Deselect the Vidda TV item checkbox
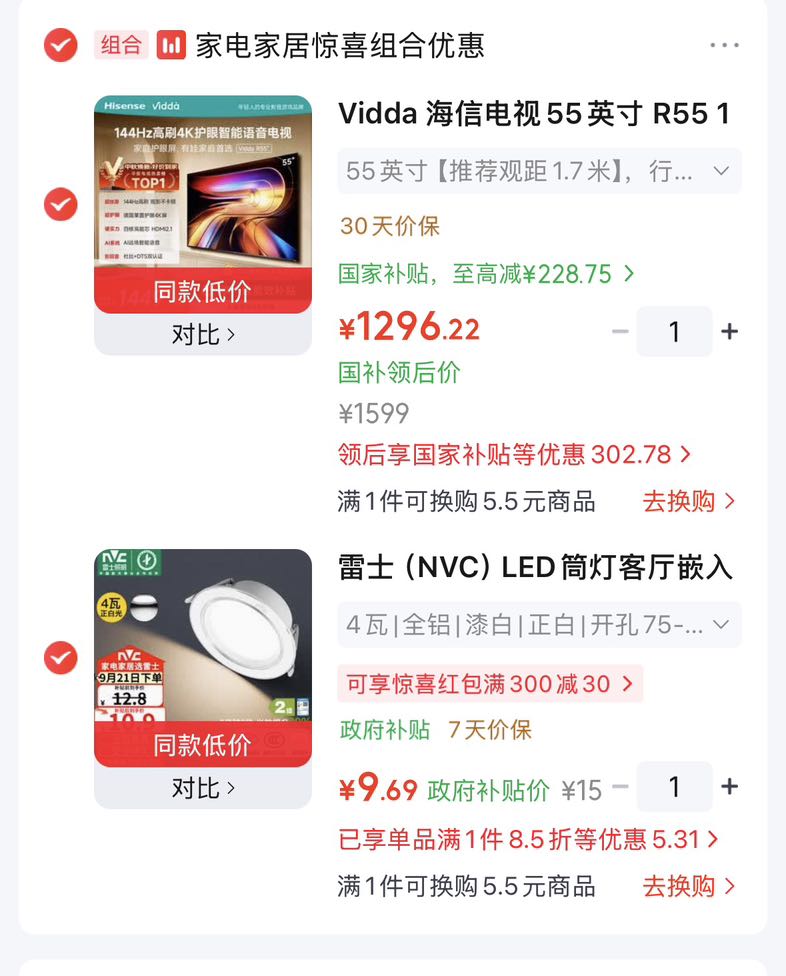 click(x=60, y=204)
